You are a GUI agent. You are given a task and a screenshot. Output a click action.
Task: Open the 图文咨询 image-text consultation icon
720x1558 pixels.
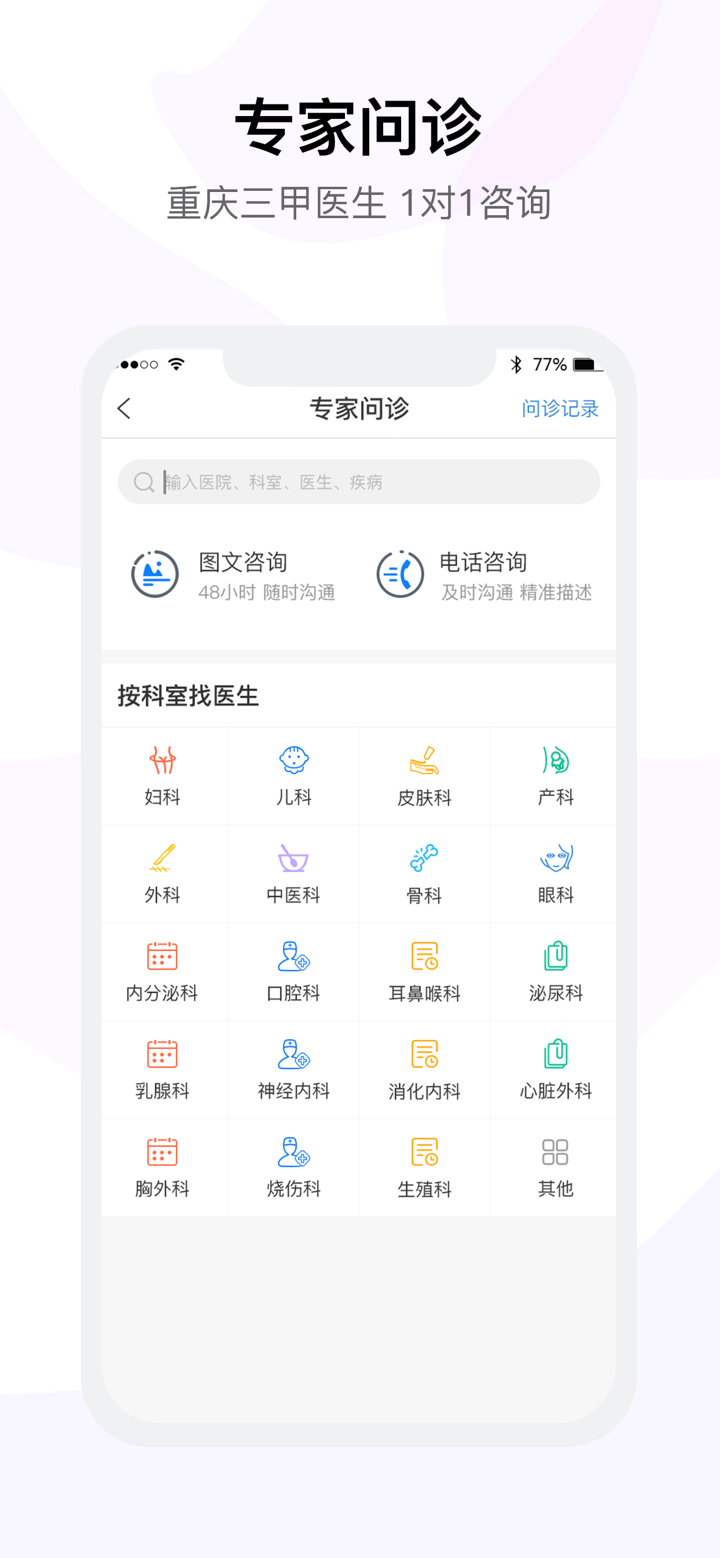click(x=155, y=574)
